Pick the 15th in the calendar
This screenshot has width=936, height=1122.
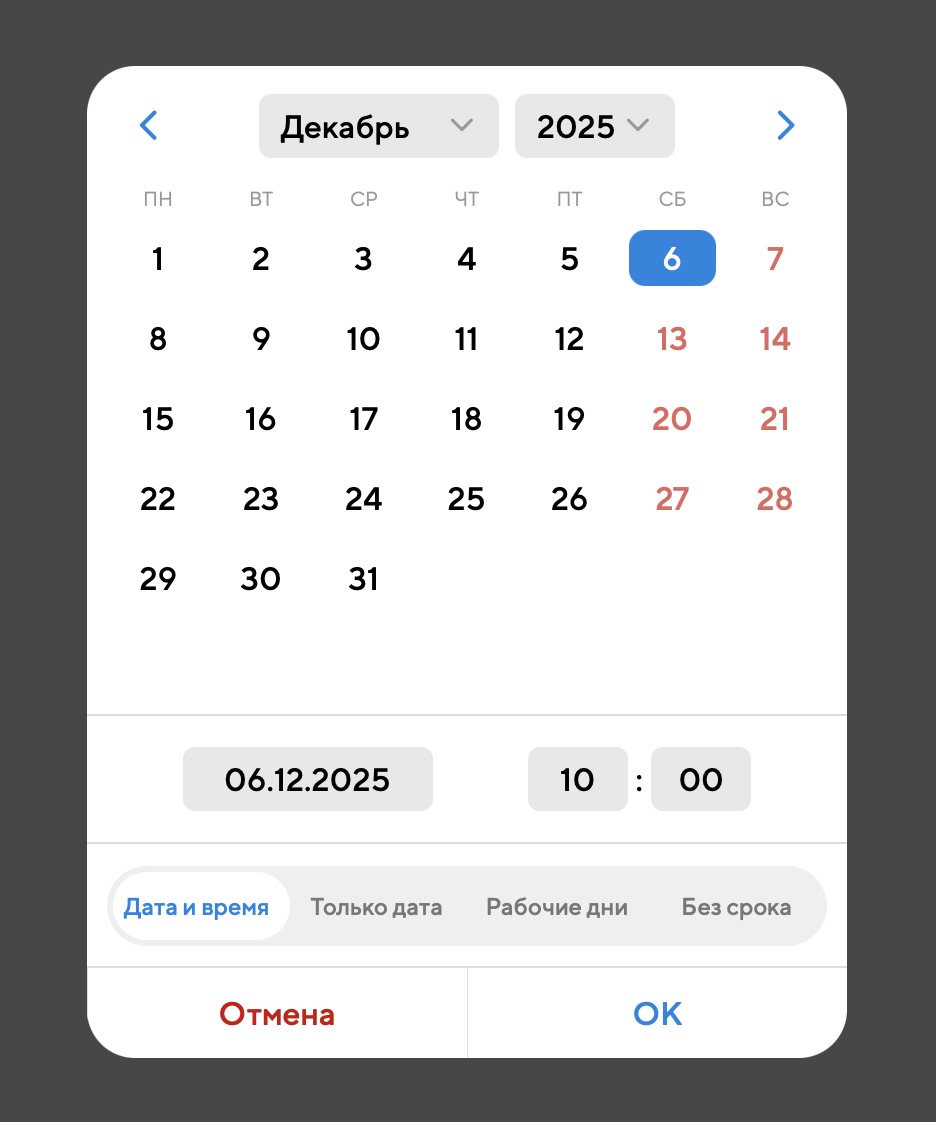point(158,419)
